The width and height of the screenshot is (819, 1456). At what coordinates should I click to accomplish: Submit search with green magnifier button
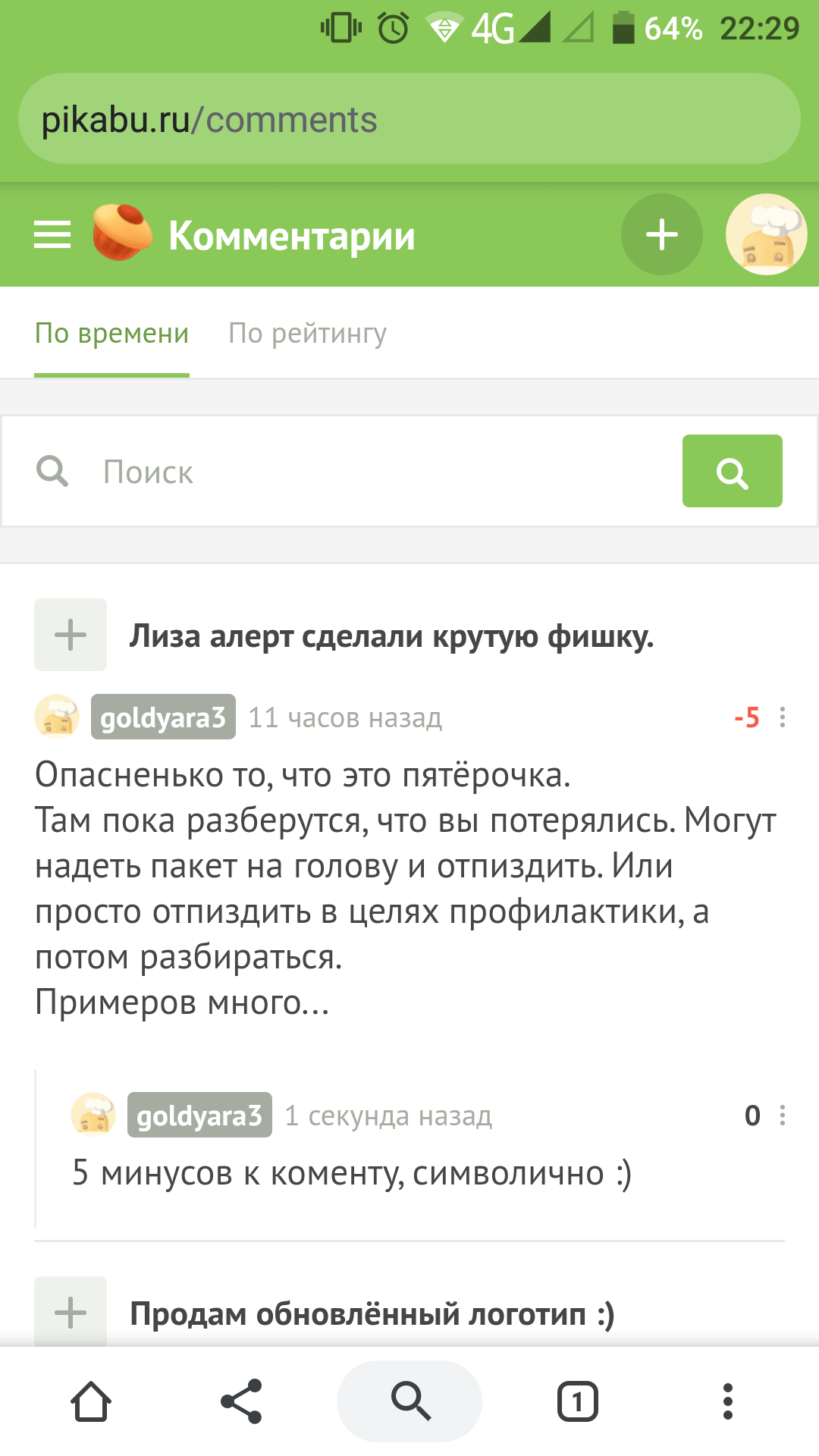pyautogui.click(x=732, y=471)
